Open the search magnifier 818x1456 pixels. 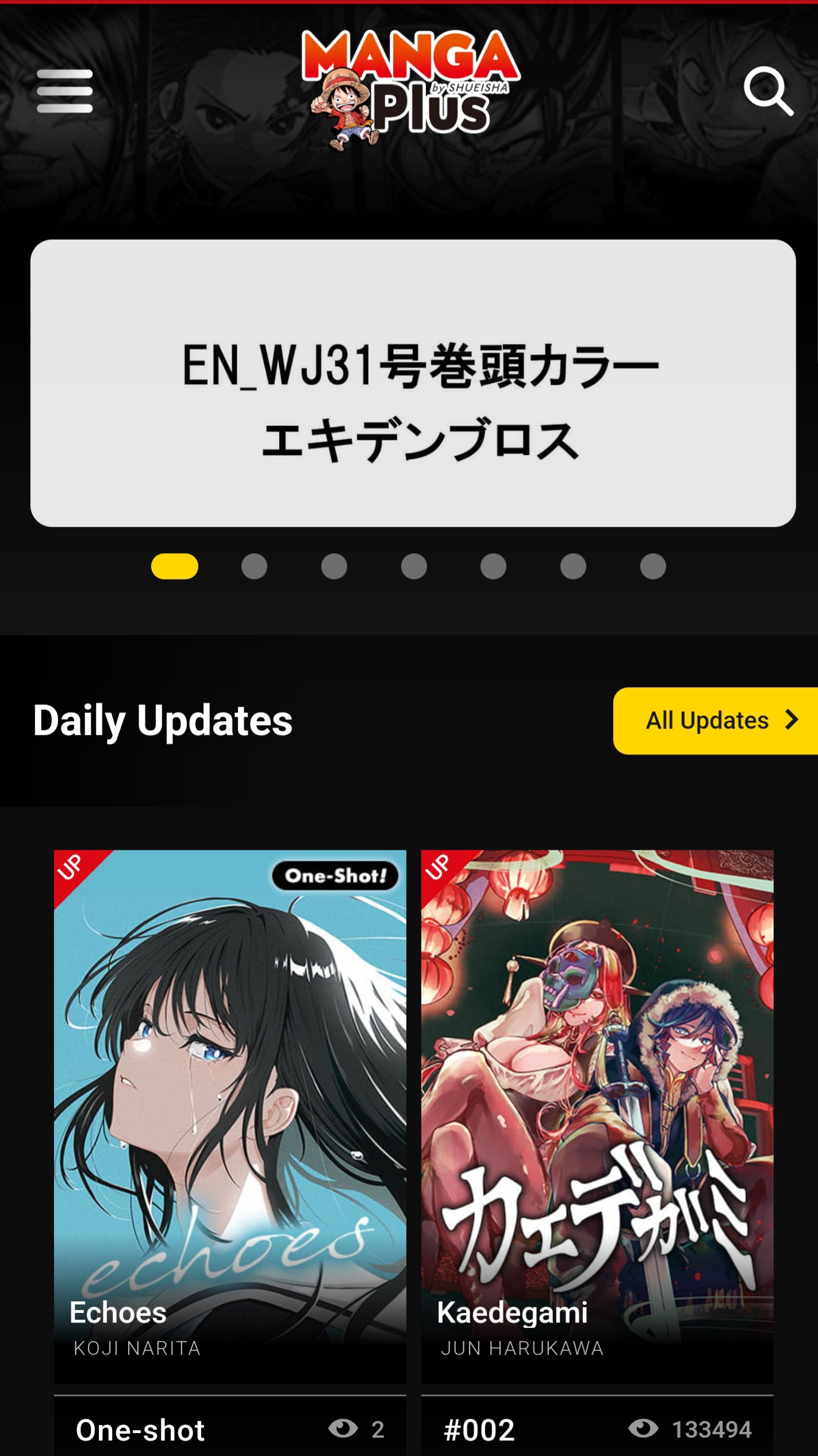coord(768,91)
